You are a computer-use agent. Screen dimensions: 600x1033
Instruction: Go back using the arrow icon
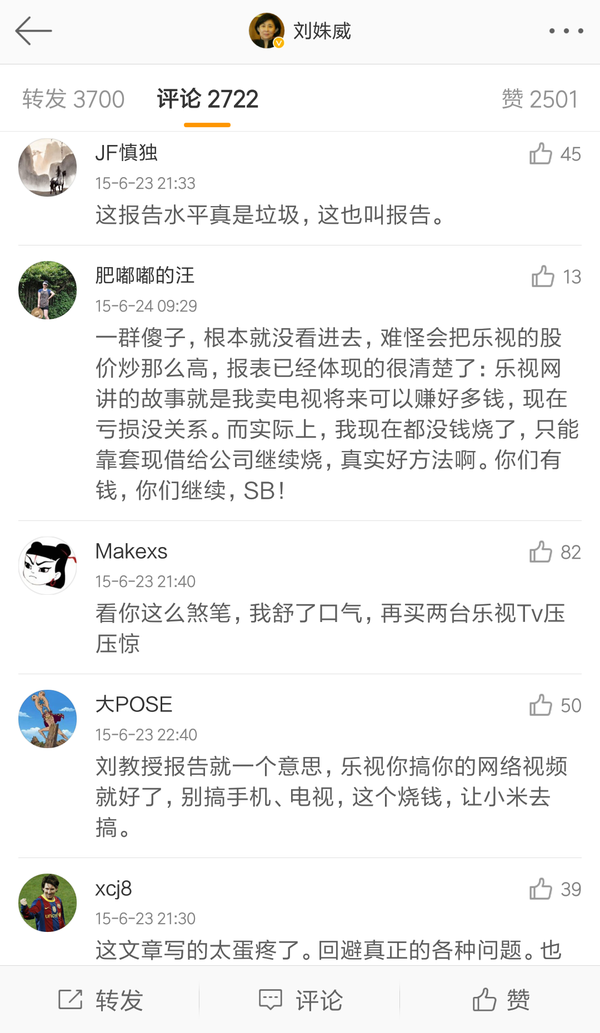(x=33, y=31)
